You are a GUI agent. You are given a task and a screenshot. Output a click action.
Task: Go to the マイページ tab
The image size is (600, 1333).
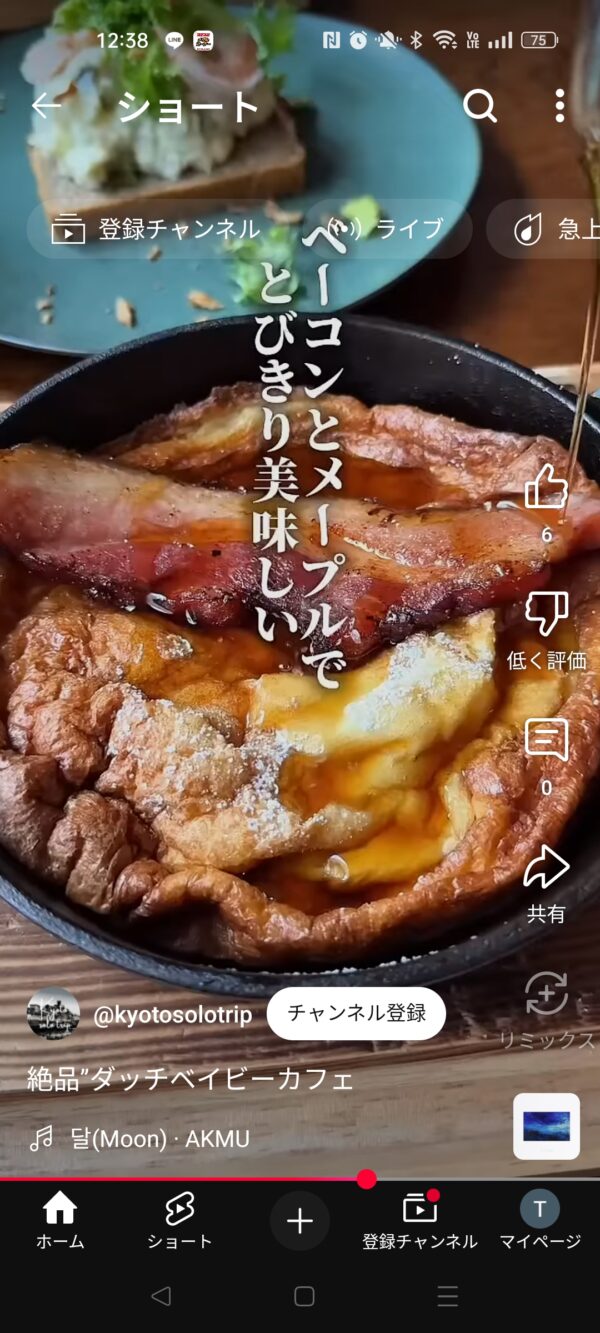click(540, 1222)
